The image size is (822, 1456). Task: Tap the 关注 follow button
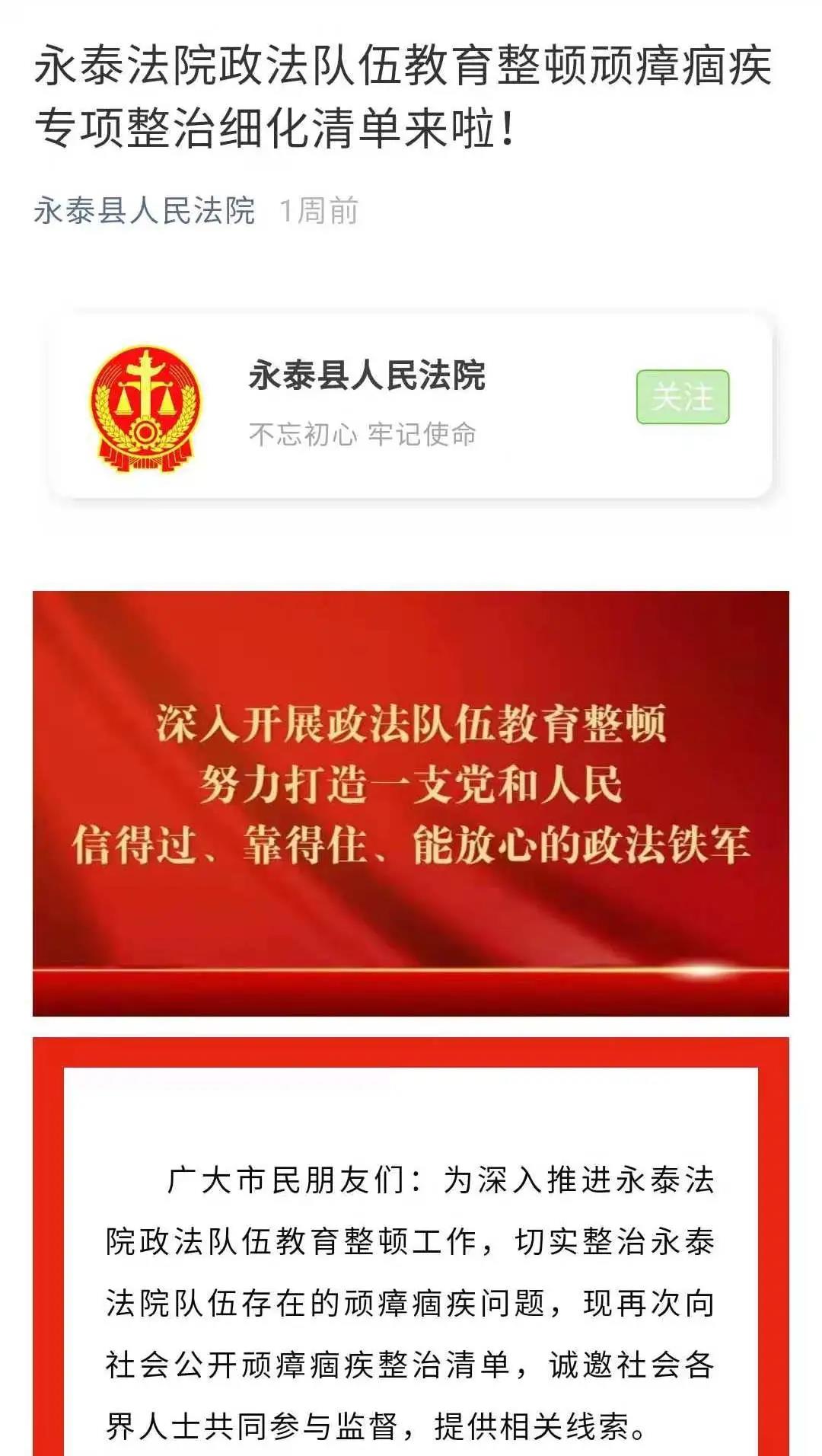coord(683,397)
